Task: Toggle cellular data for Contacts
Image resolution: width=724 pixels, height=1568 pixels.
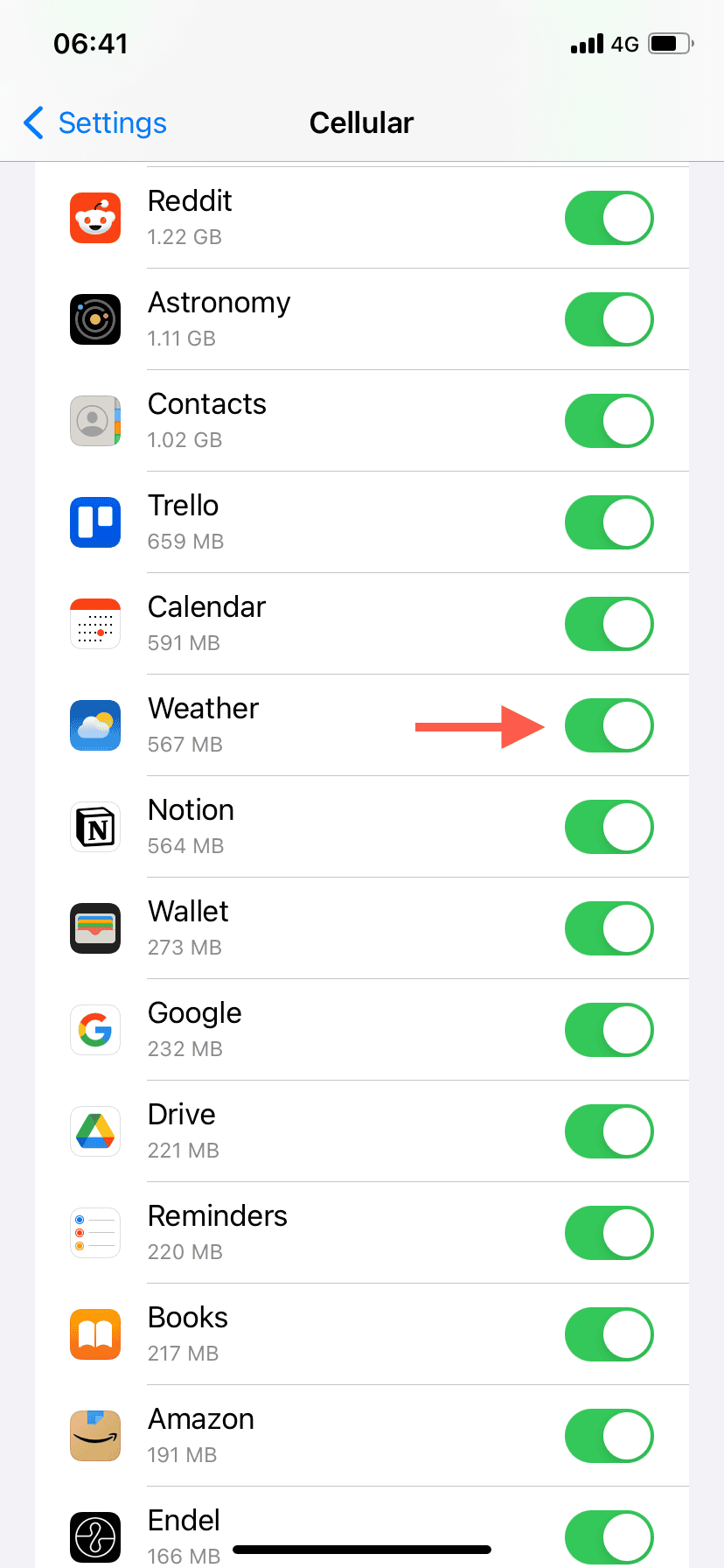Action: click(x=609, y=421)
